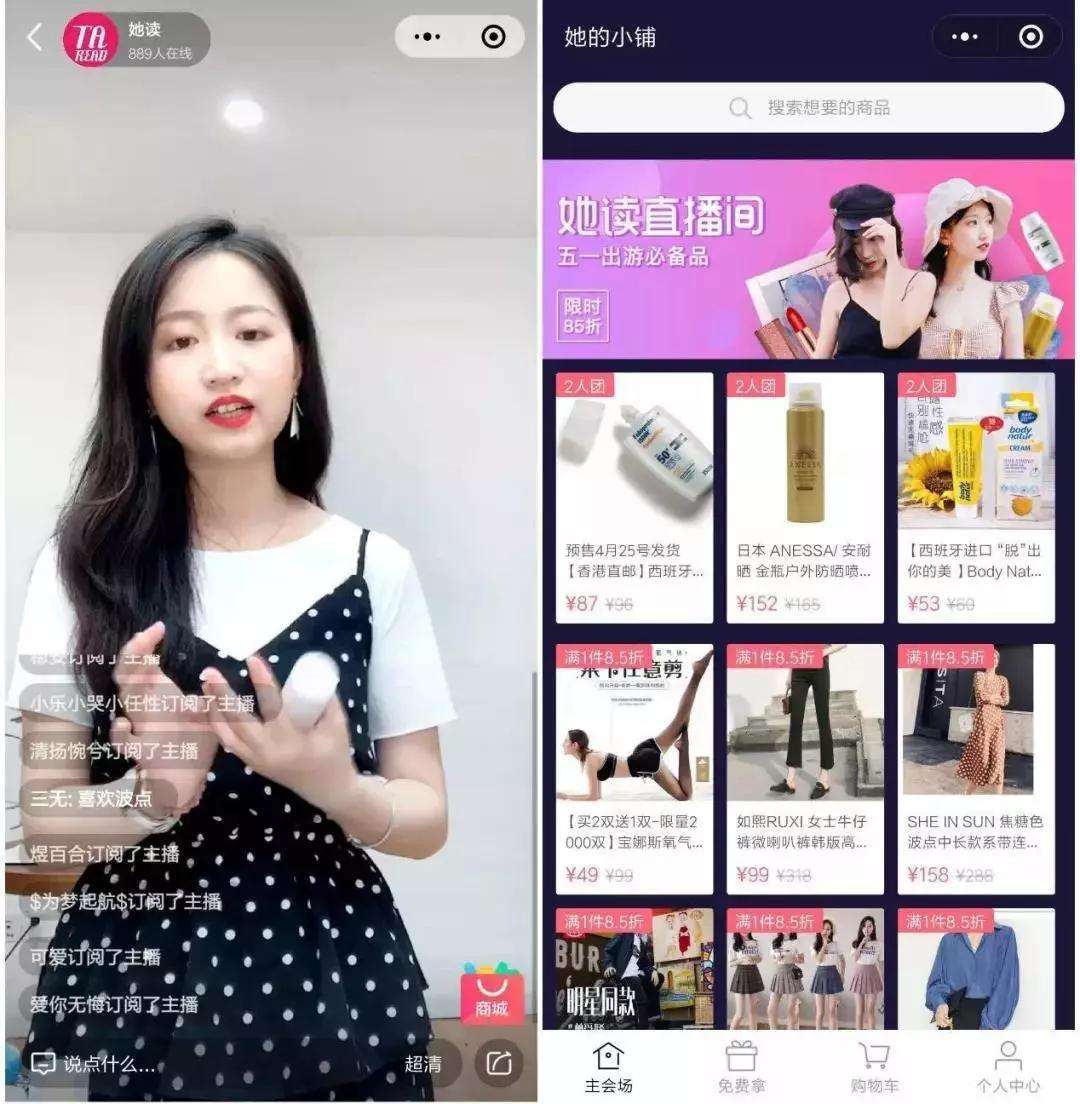1080x1104 pixels.
Task: View 如熙RUXI jeans priced ¥99
Action: (x=805, y=768)
